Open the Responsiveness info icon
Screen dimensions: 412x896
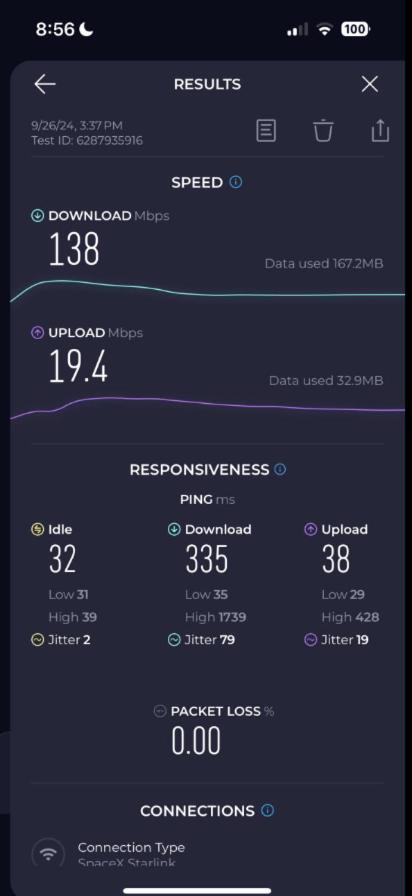tap(280, 469)
